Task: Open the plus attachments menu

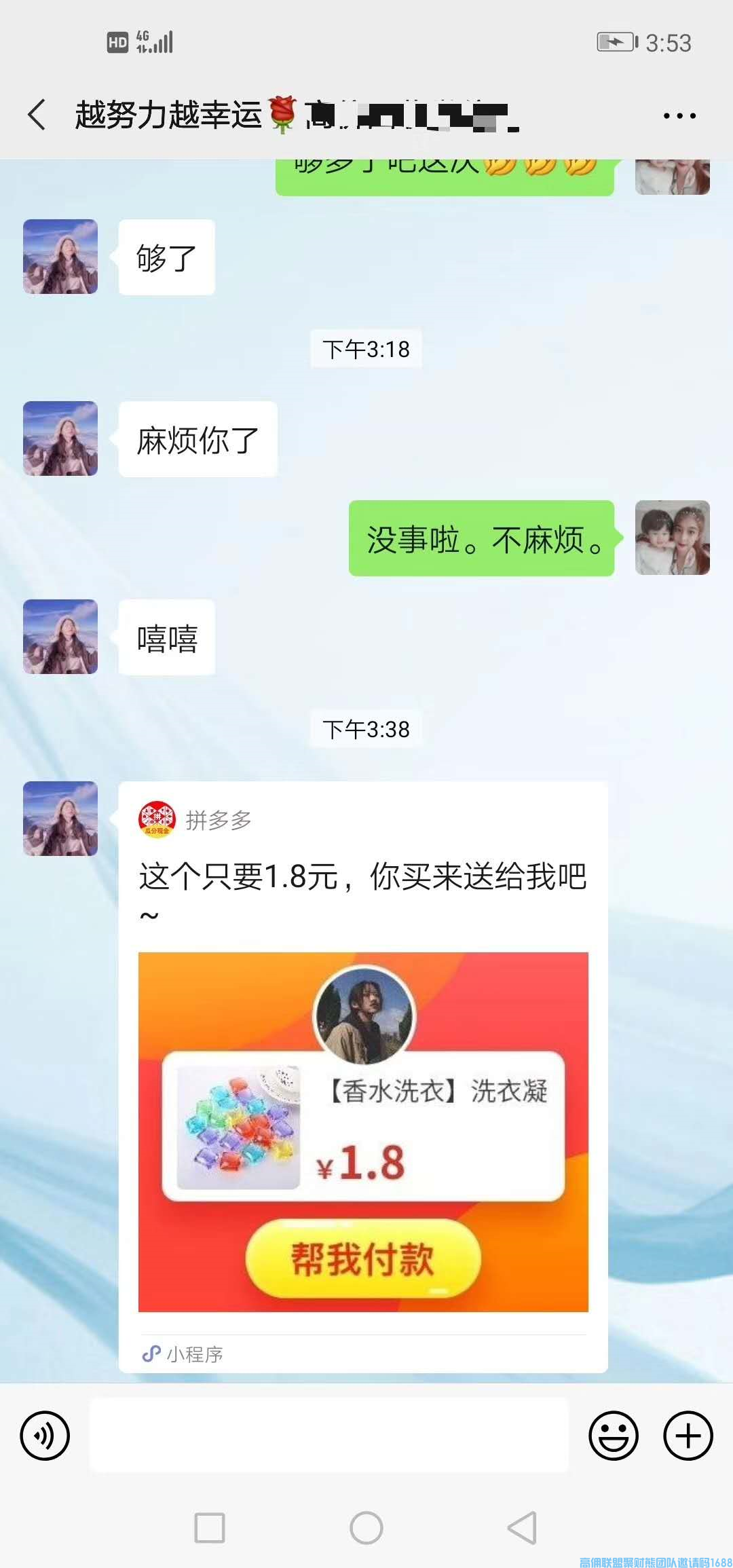Action: tap(688, 1436)
